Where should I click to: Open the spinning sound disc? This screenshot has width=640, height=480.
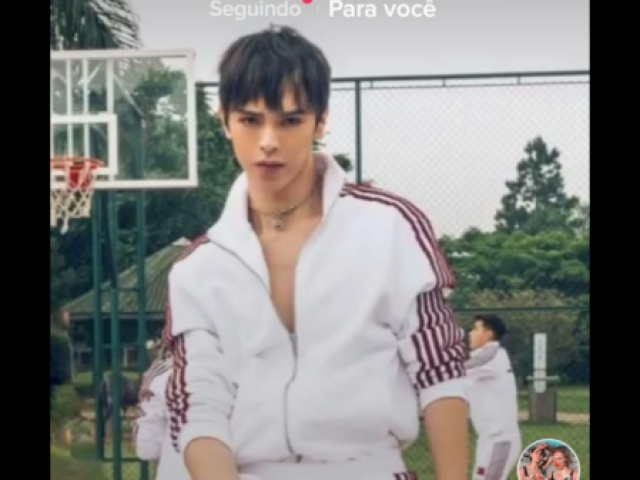pyautogui.click(x=548, y=461)
